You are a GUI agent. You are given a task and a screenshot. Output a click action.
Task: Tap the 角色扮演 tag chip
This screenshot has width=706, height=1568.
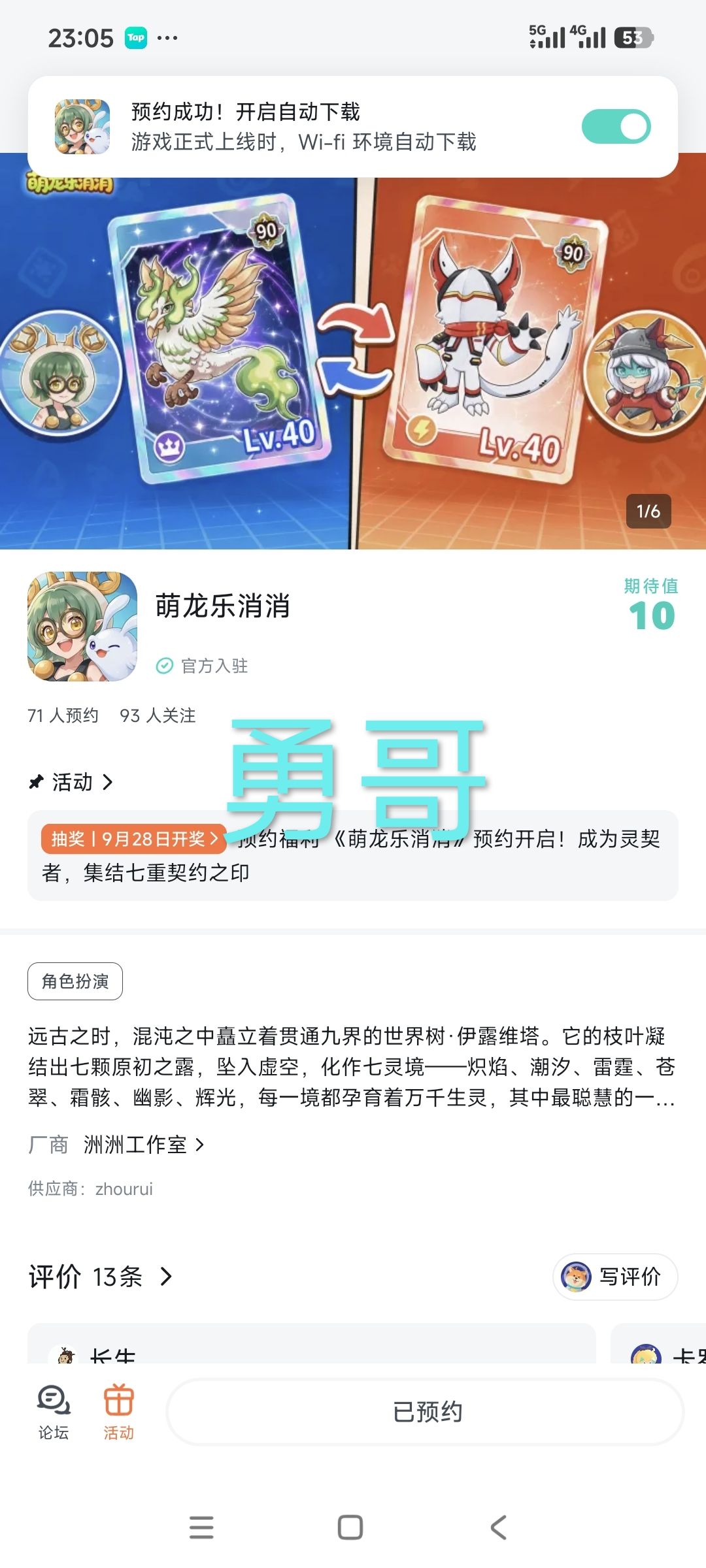[75, 981]
